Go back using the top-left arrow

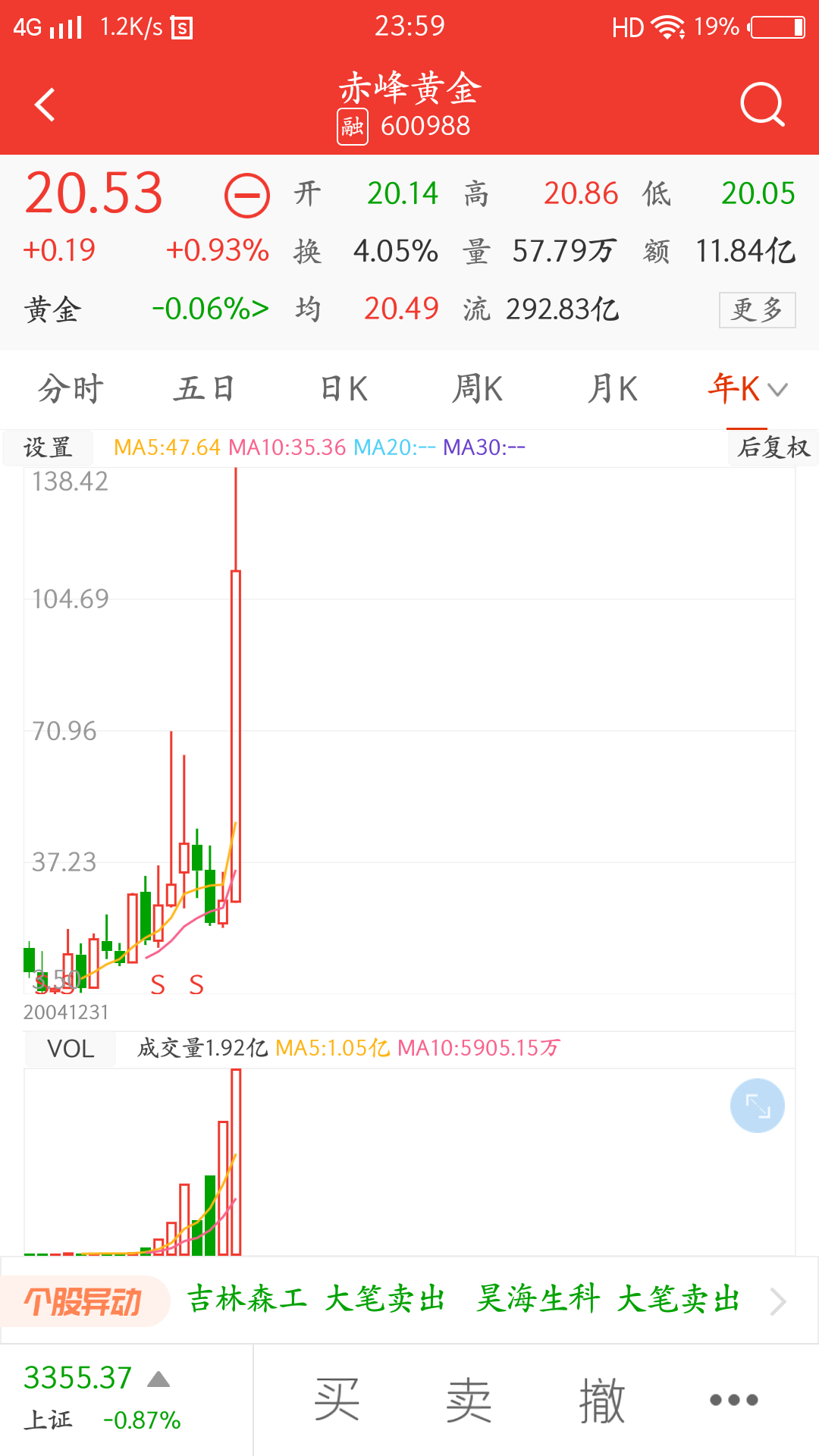click(x=45, y=105)
